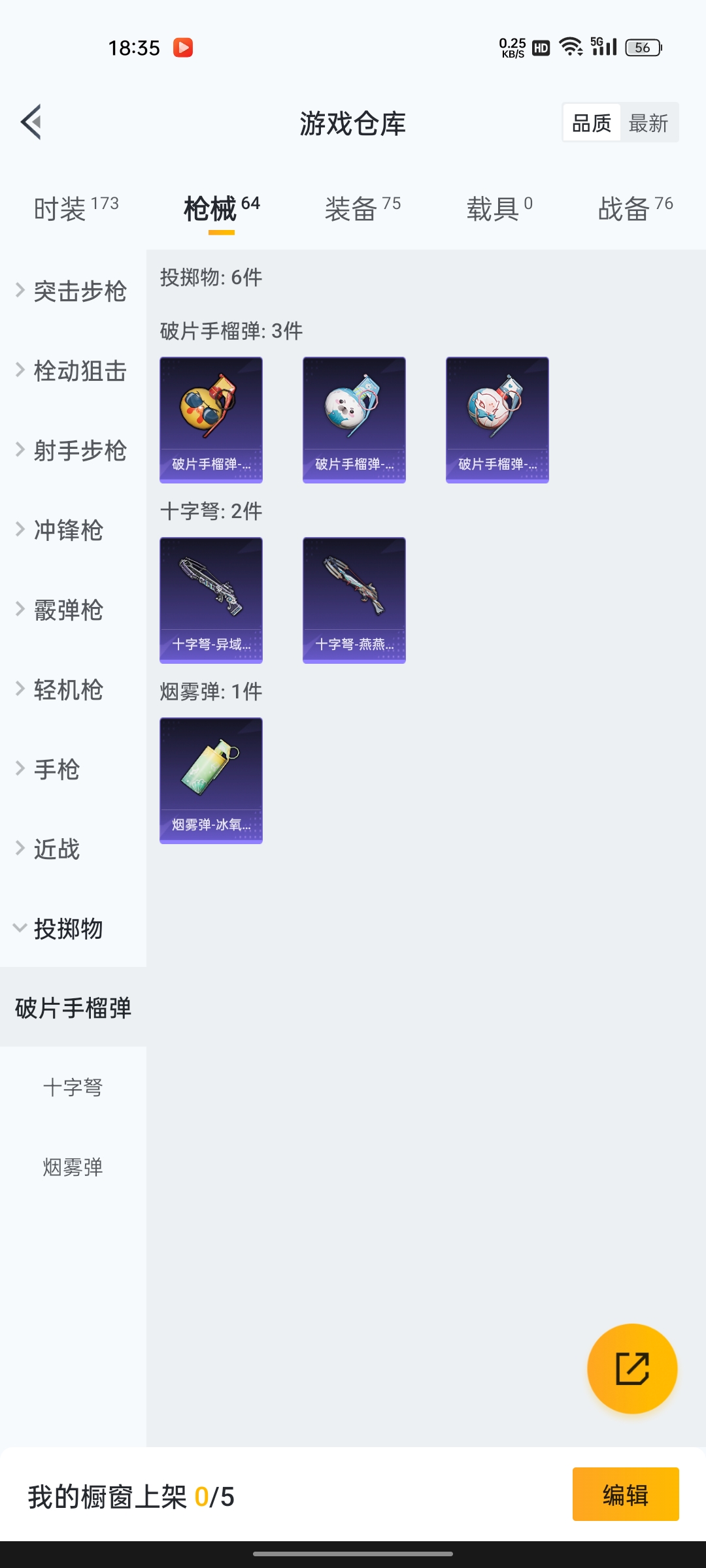Select the 烟雾弹-冰氧 smoke grenade item
This screenshot has width=706, height=1568.
coord(210,779)
